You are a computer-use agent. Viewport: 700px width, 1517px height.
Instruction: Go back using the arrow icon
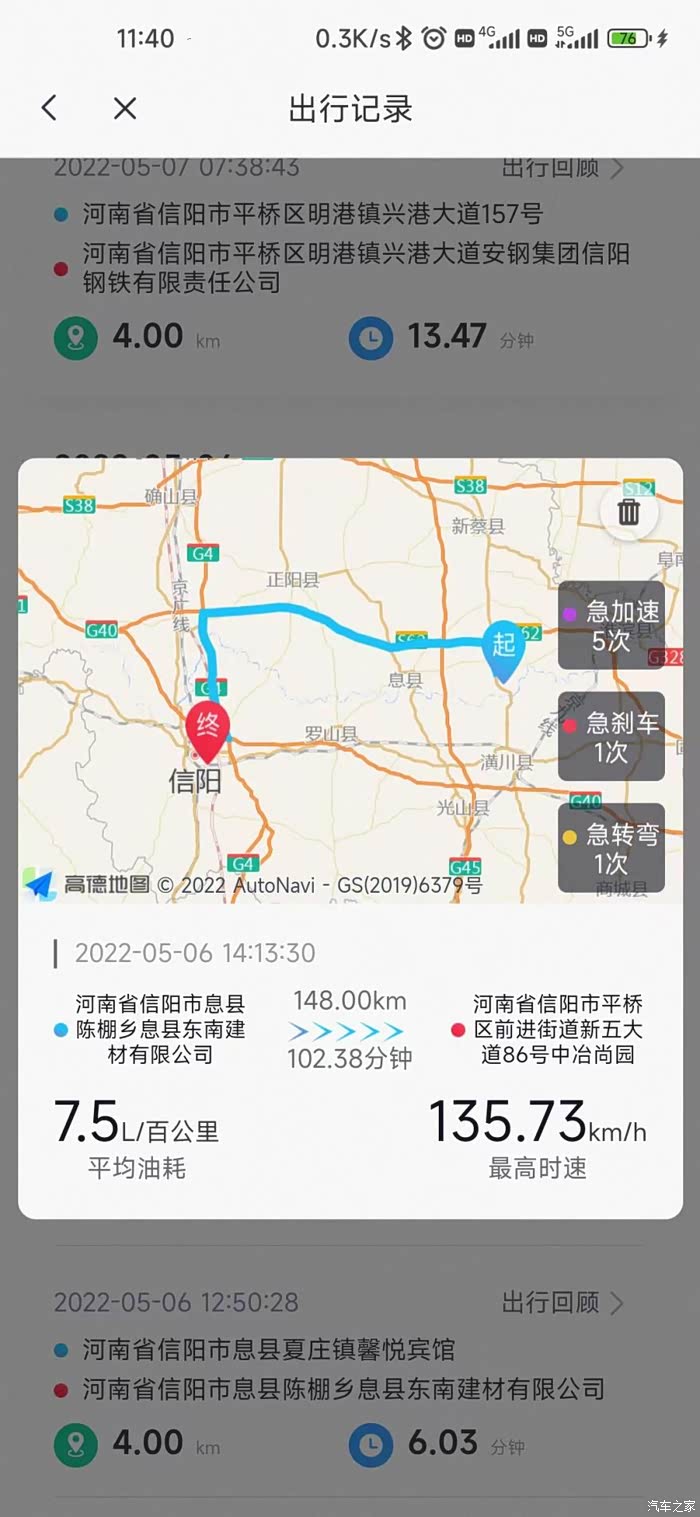click(x=49, y=108)
